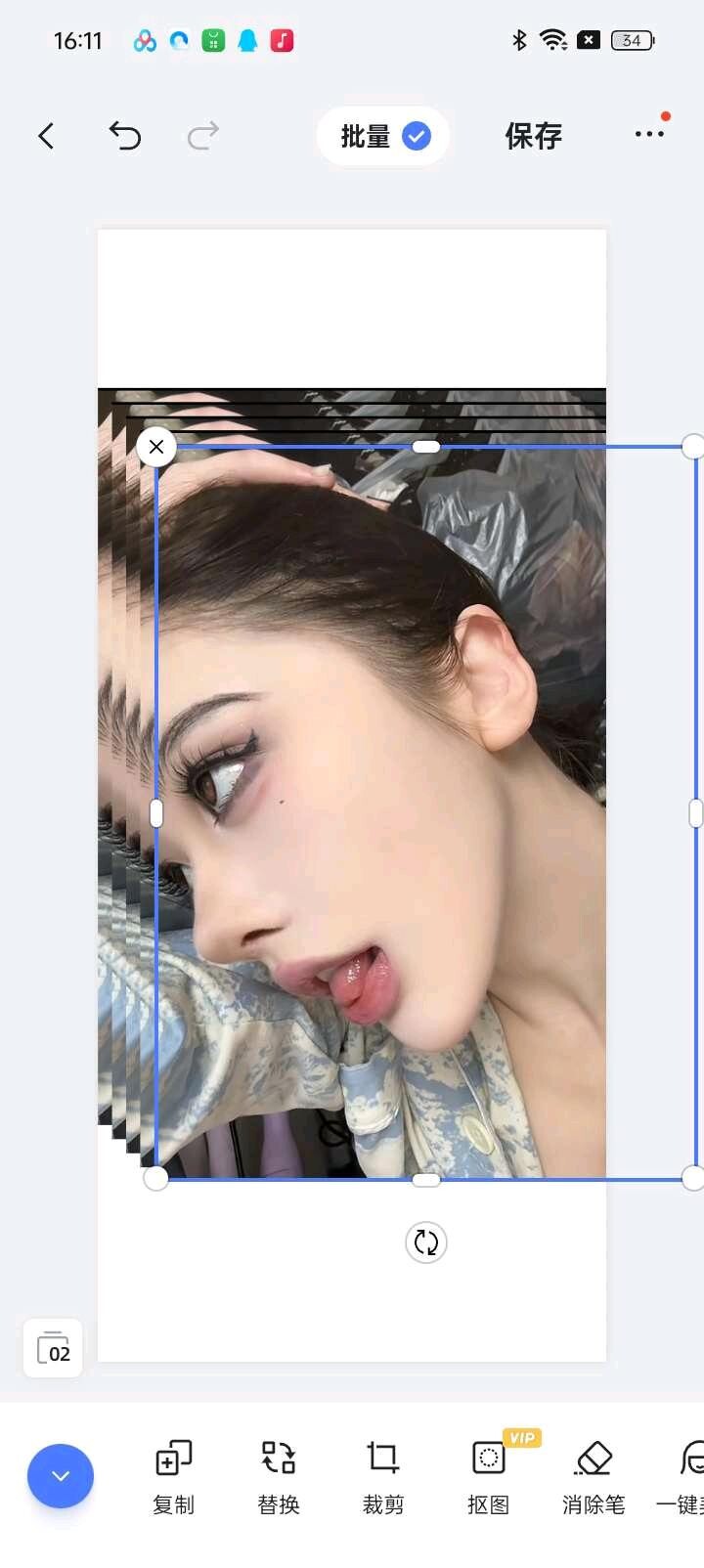Go back using the top-left arrow

click(x=46, y=136)
